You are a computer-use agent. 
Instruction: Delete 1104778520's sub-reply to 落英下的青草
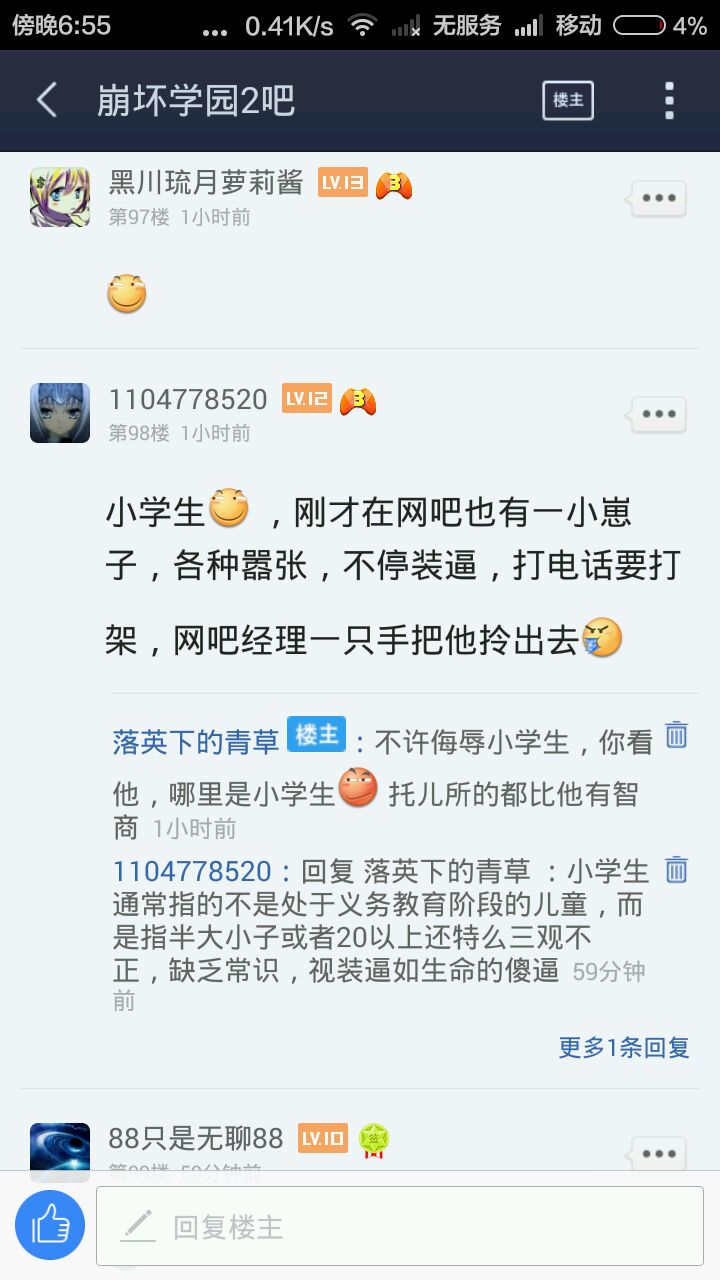pos(677,869)
